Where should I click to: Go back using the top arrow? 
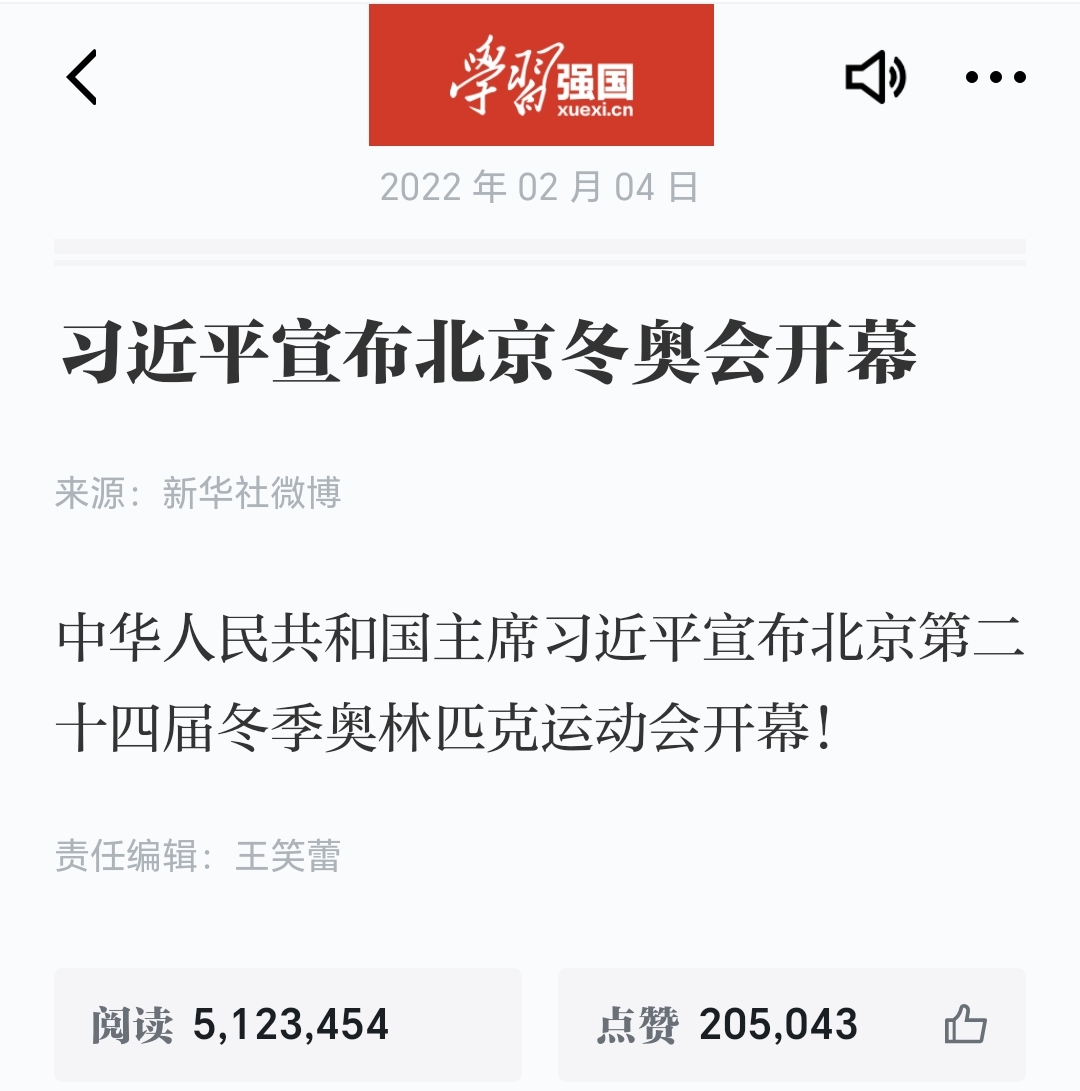click(x=82, y=77)
